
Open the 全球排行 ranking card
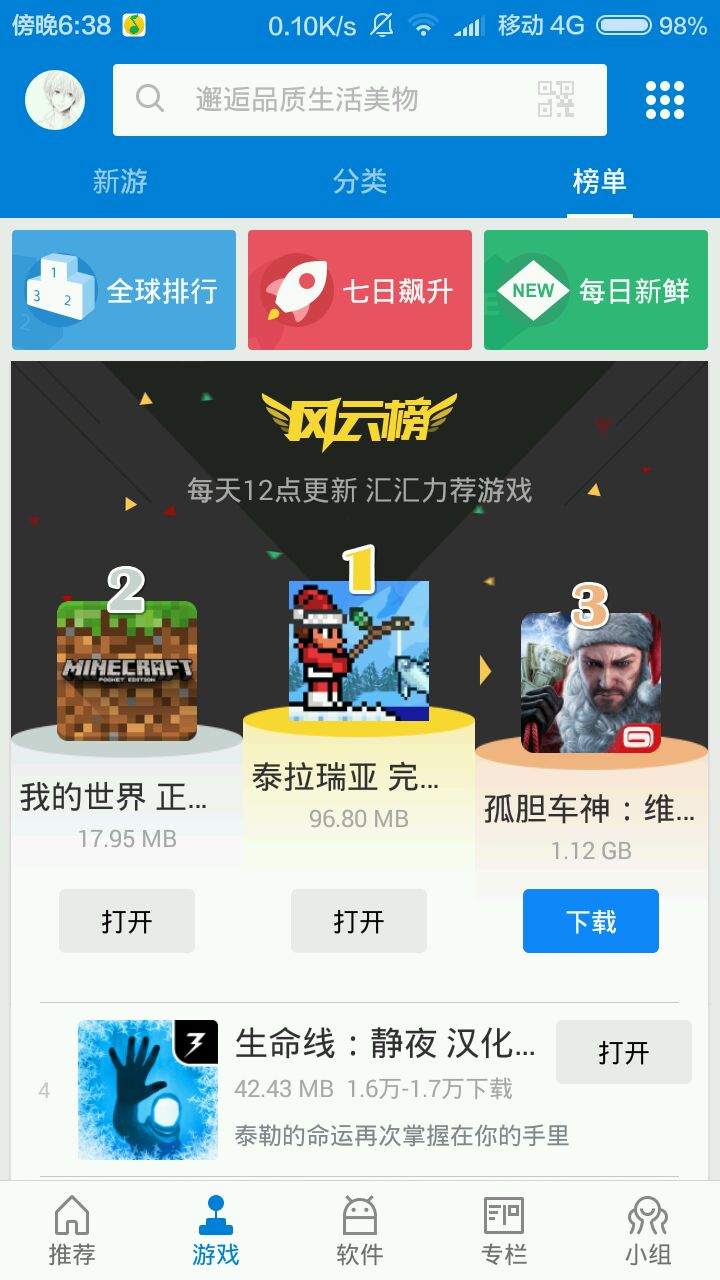click(x=124, y=290)
